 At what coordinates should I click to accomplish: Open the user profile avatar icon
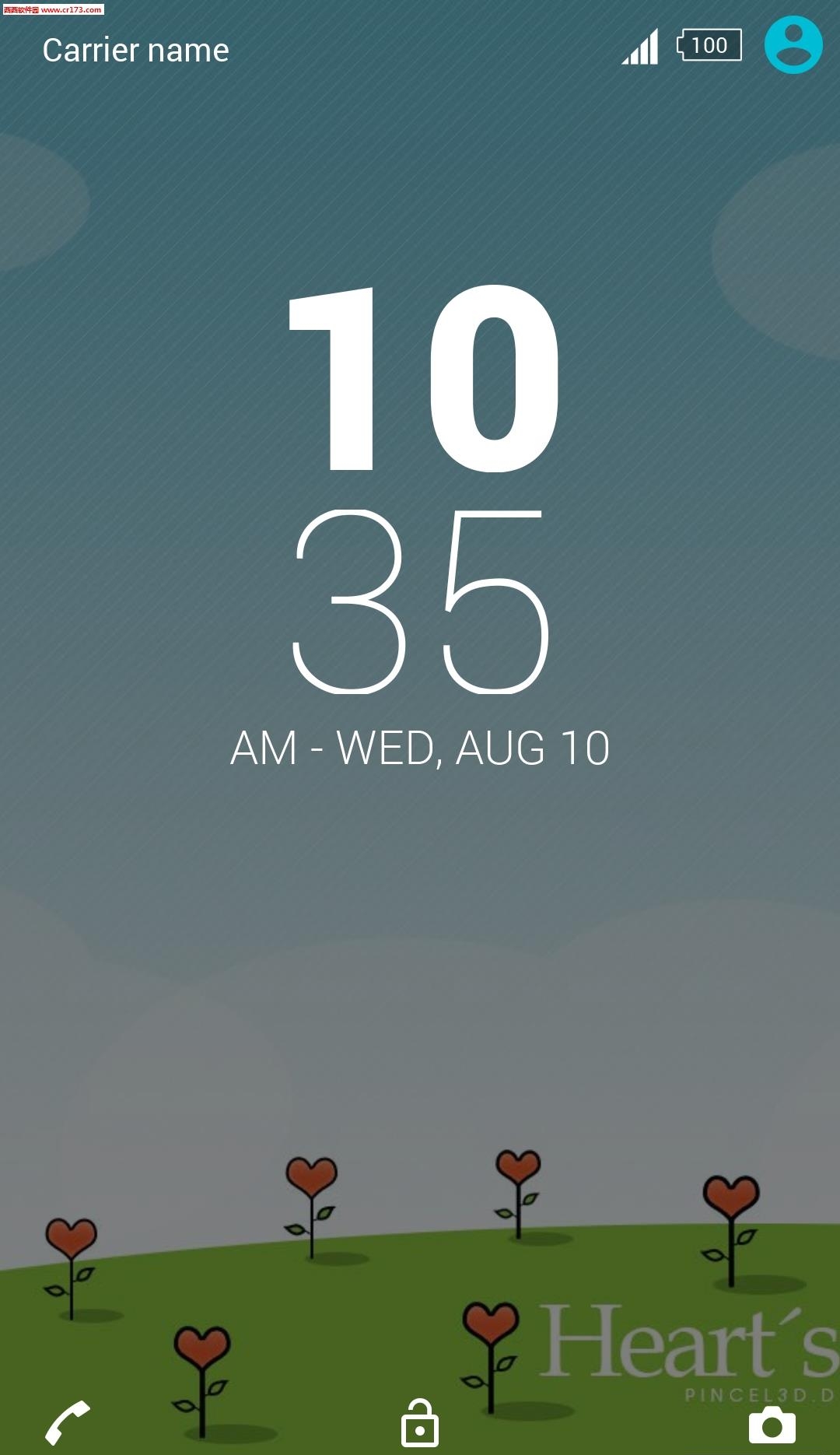point(793,45)
